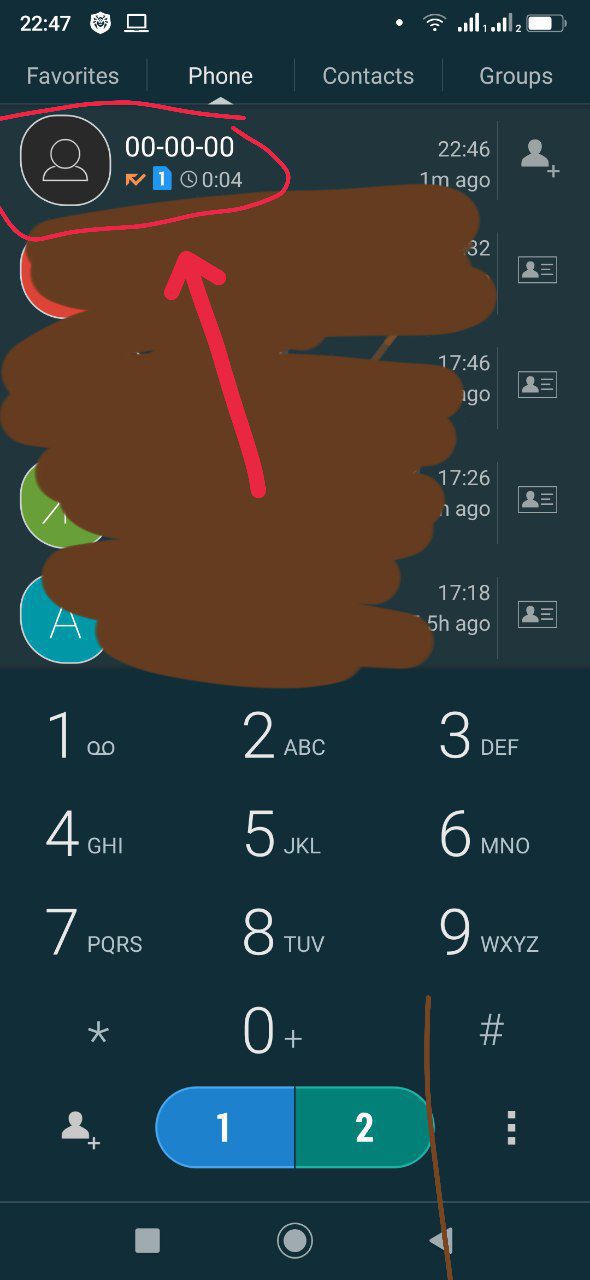The height and width of the screenshot is (1280, 590).
Task: Dial digit 1 on the keypad
Action: pyautogui.click(x=80, y=737)
